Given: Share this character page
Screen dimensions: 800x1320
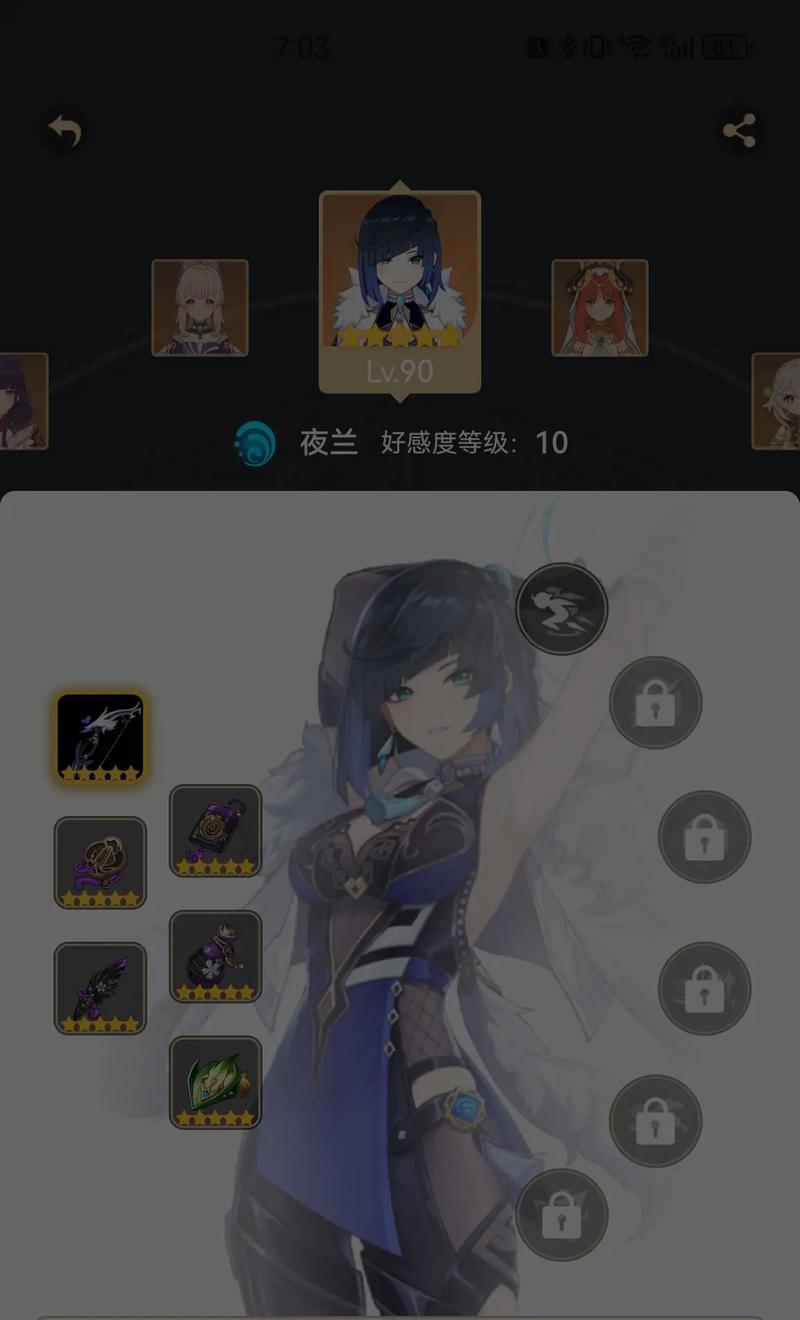Looking at the screenshot, I should click(x=739, y=131).
